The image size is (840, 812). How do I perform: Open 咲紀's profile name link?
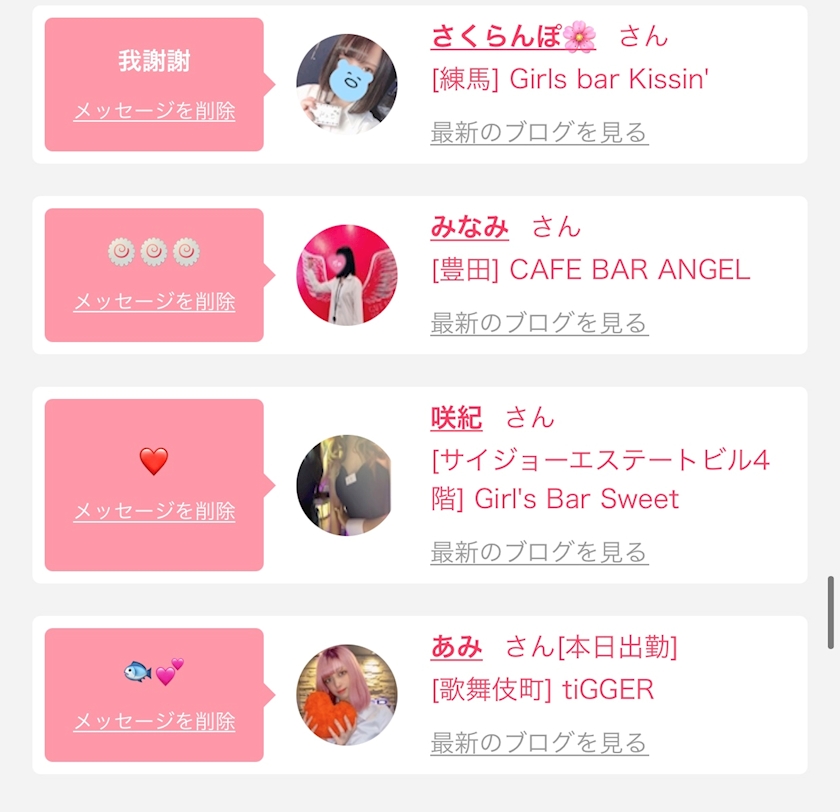click(456, 418)
